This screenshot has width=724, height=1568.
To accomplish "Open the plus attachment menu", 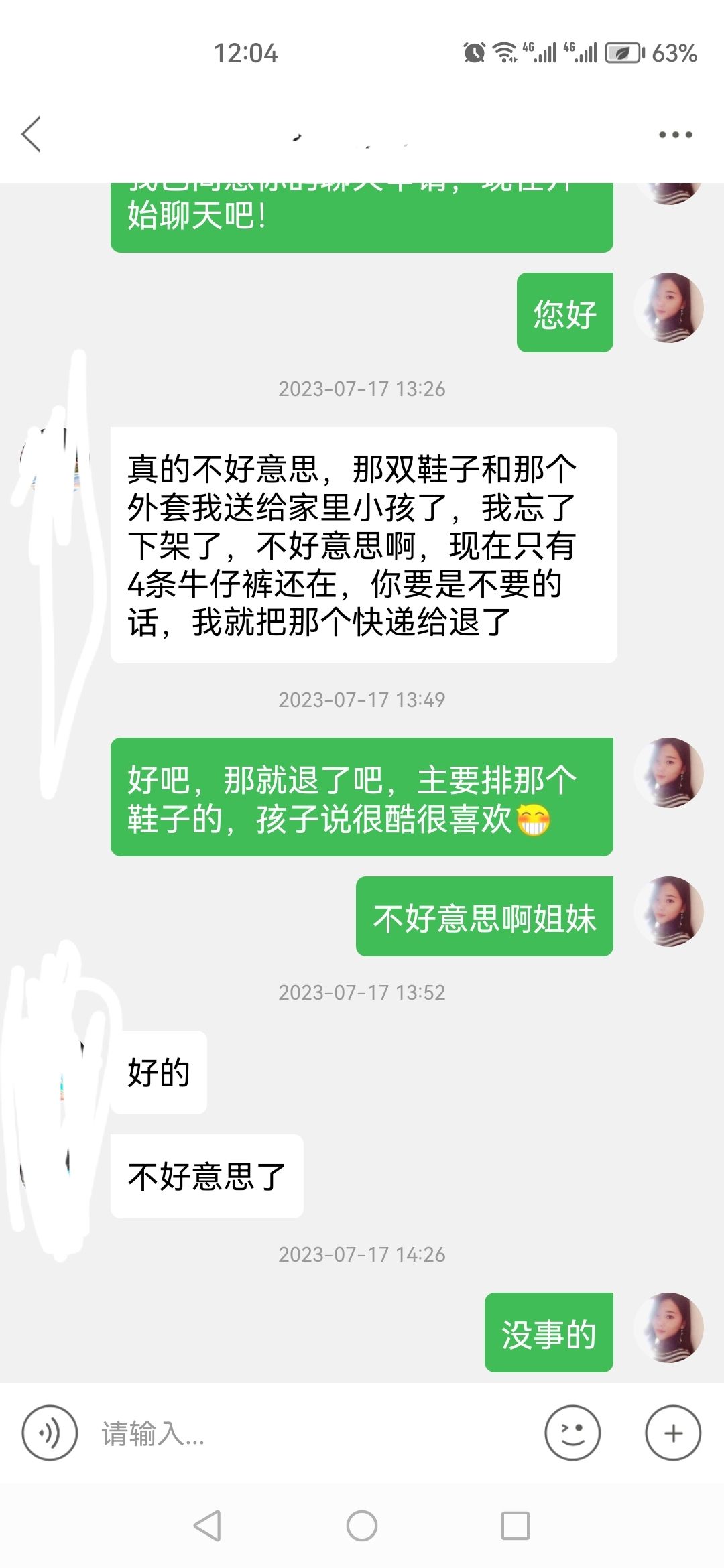I will click(x=673, y=1433).
